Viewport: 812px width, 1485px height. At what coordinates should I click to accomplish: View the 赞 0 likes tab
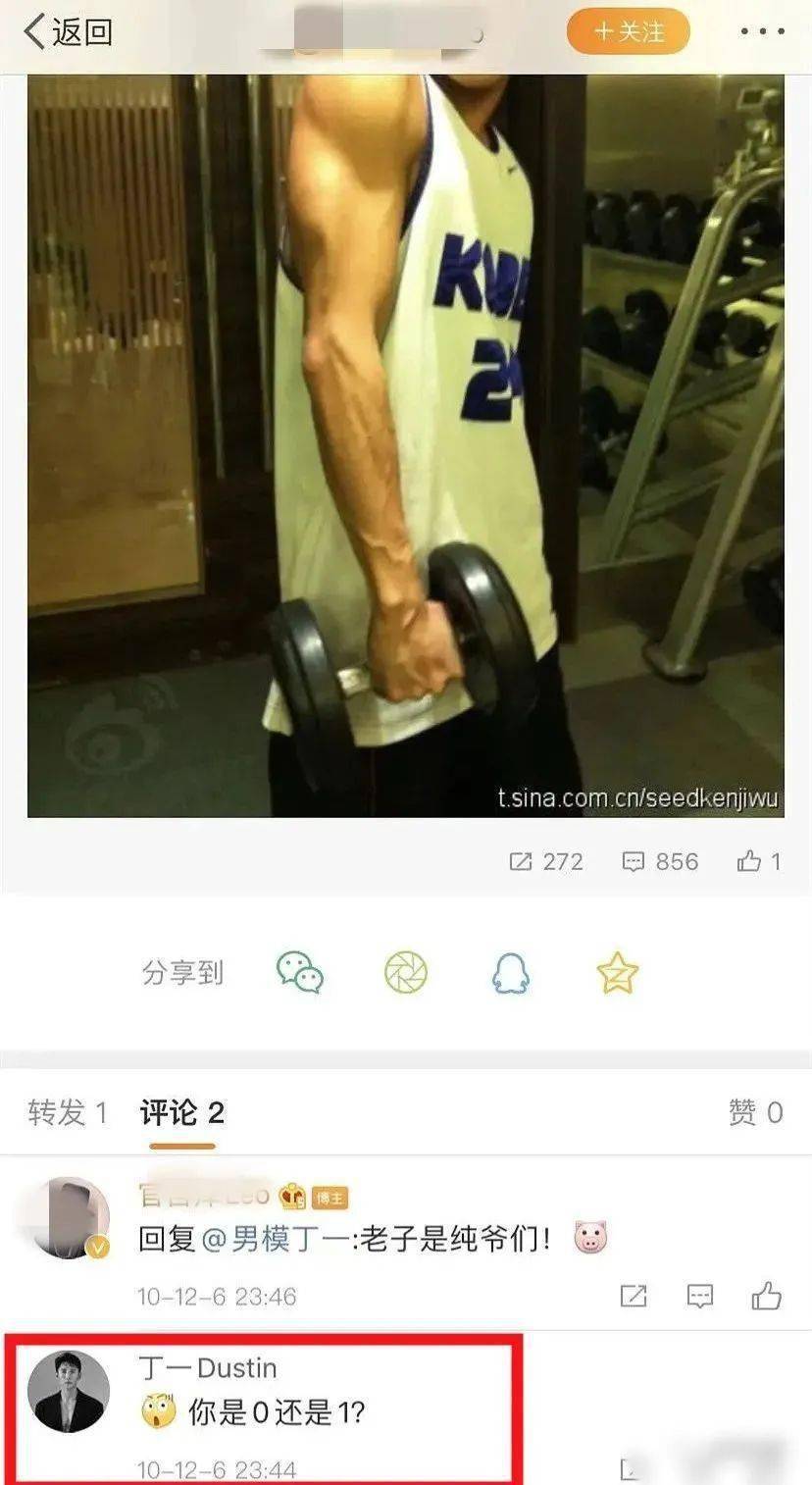755,1112
